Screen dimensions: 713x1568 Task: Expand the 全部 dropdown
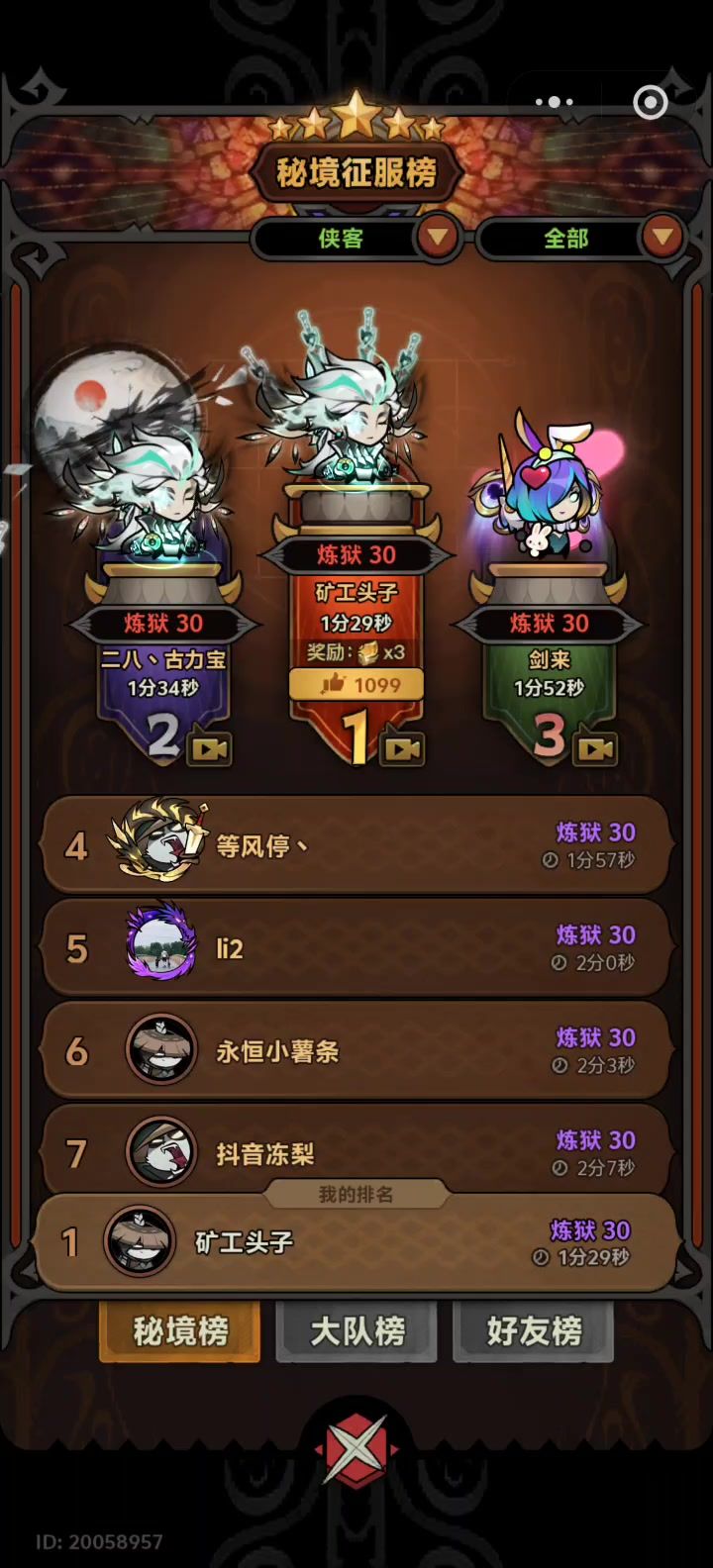click(x=662, y=238)
